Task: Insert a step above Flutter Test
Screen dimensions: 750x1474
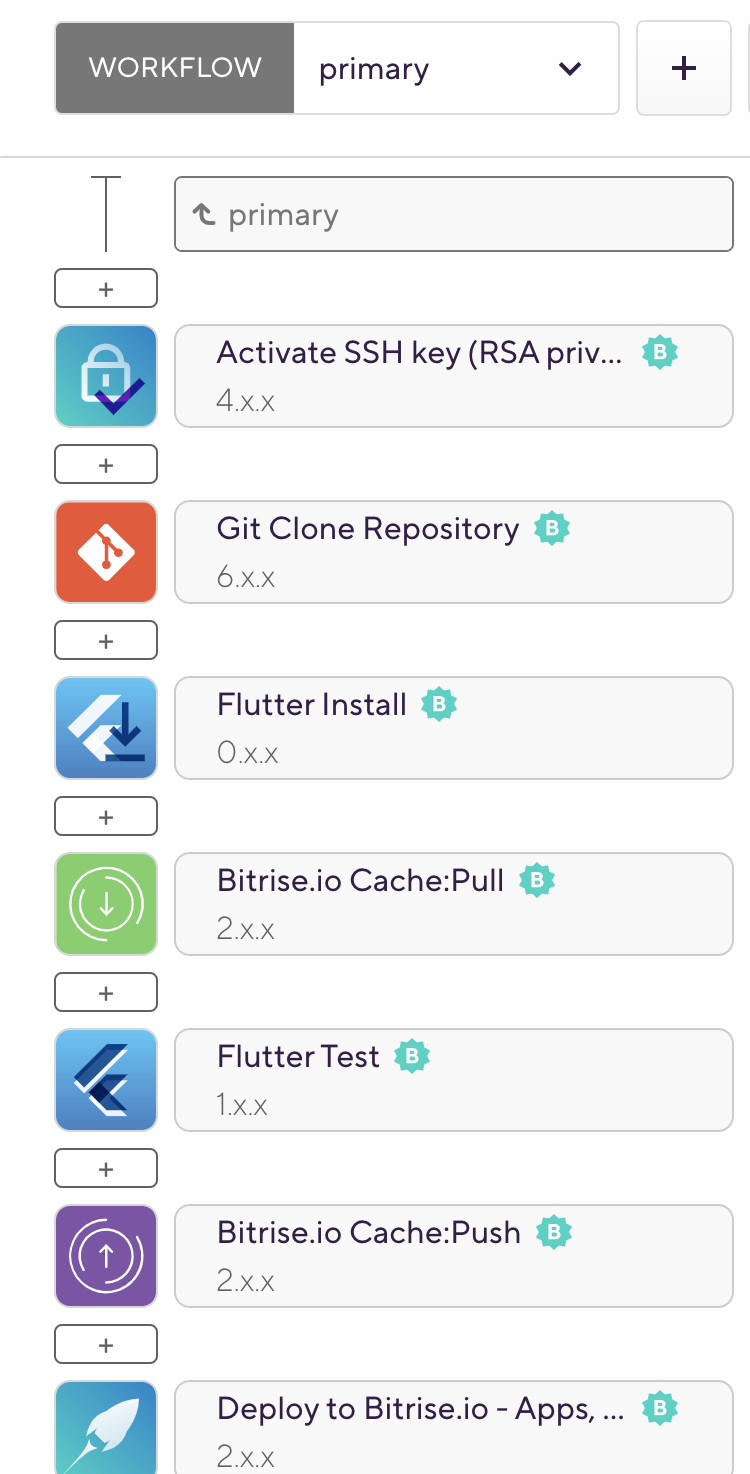Action: [x=106, y=993]
